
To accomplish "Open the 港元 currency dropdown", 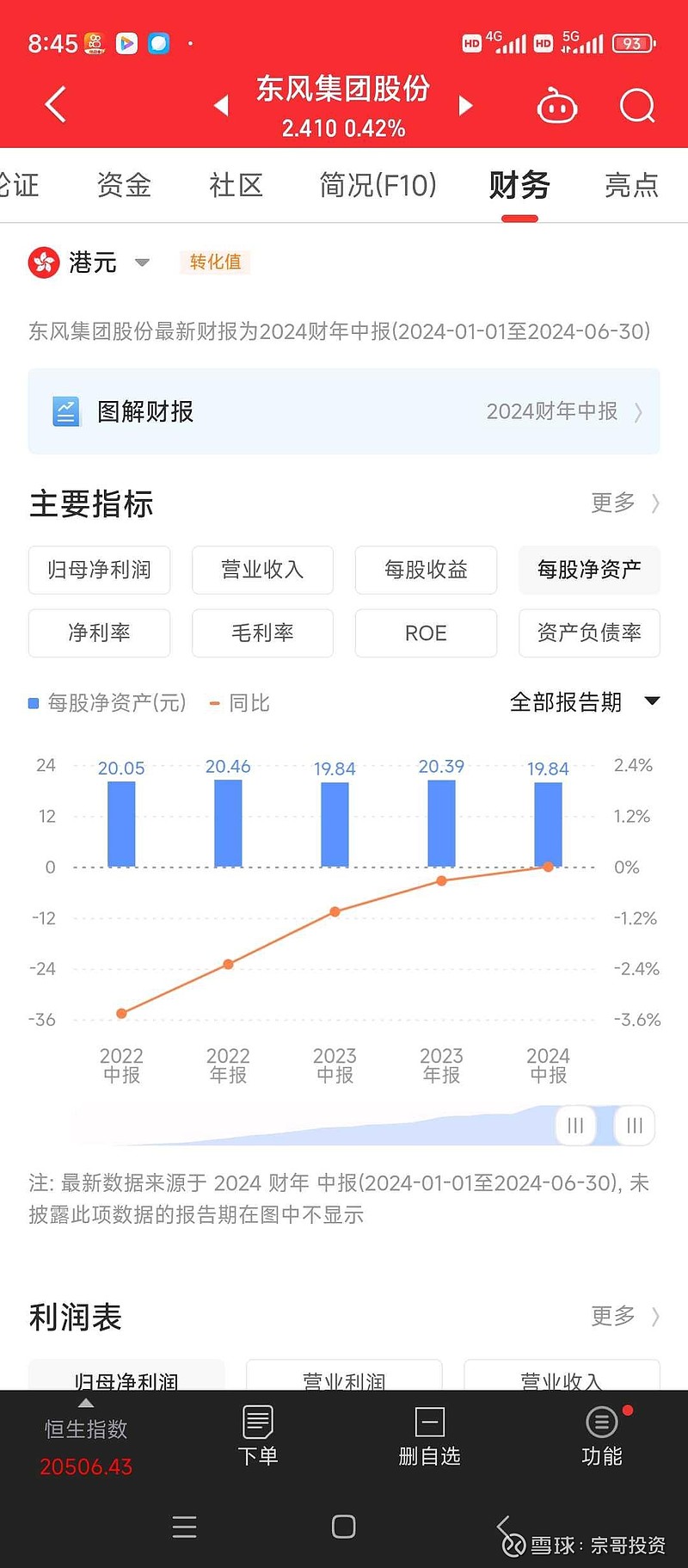I will click(89, 262).
